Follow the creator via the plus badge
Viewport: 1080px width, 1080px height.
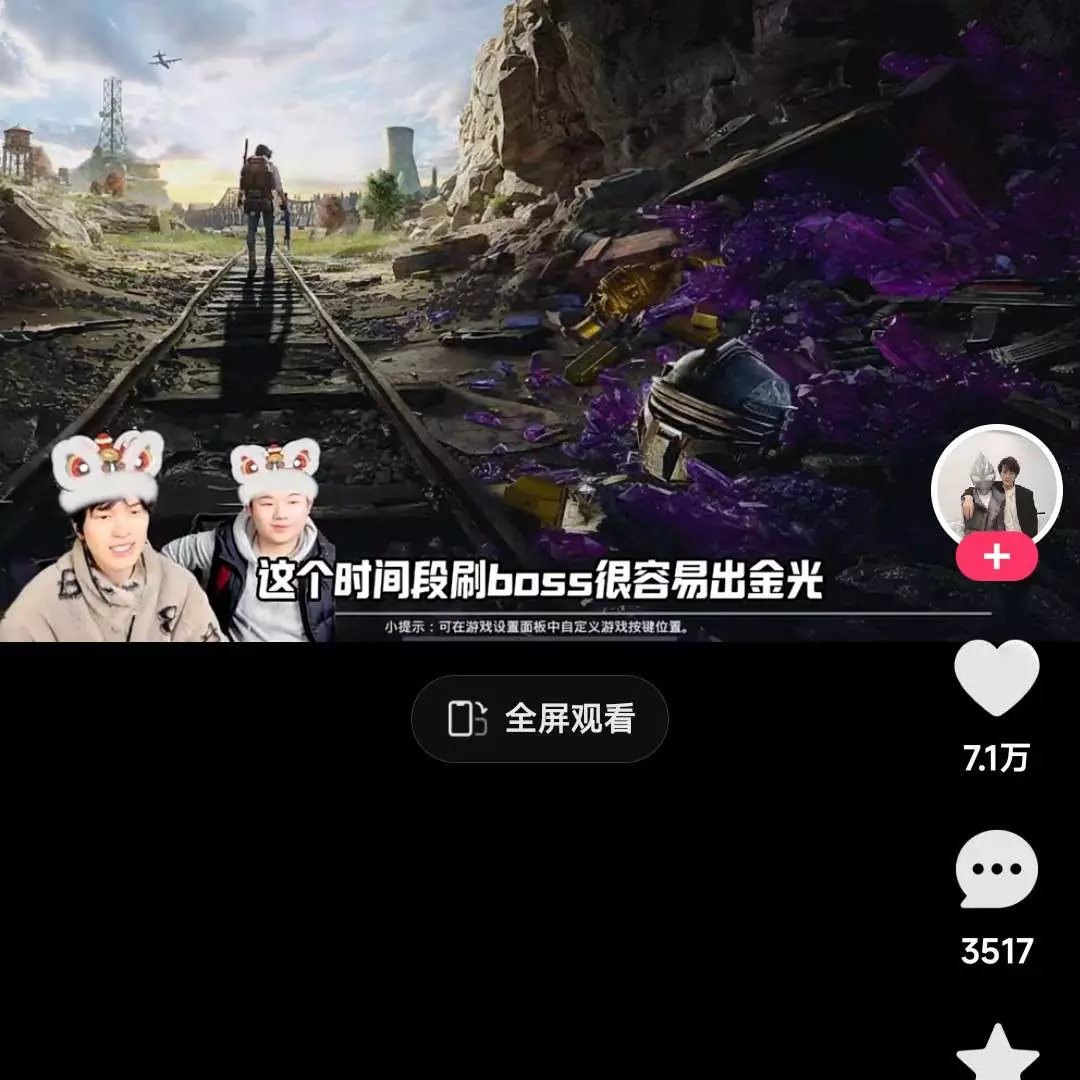[996, 558]
